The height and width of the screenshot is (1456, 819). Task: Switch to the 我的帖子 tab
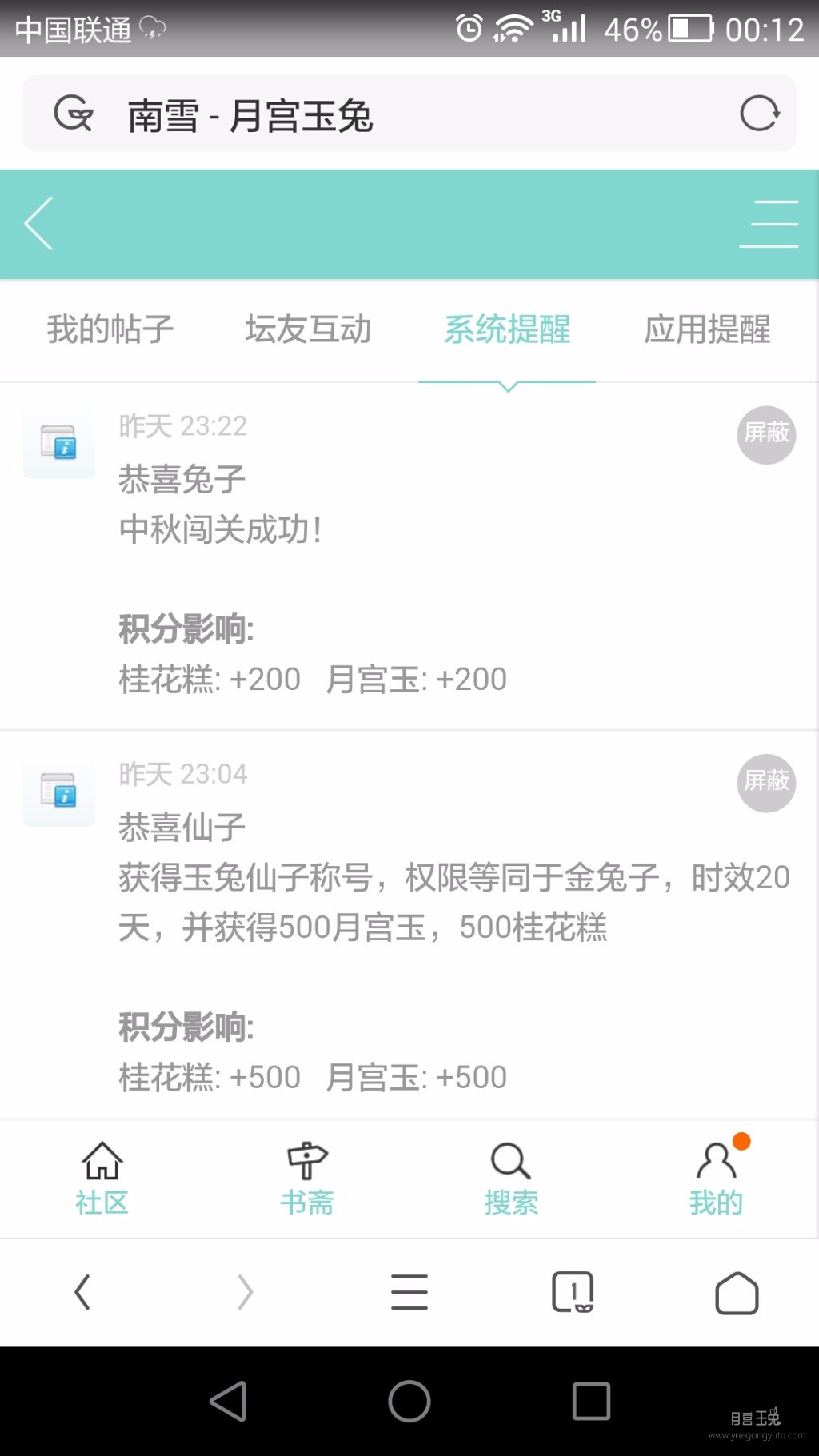(110, 330)
